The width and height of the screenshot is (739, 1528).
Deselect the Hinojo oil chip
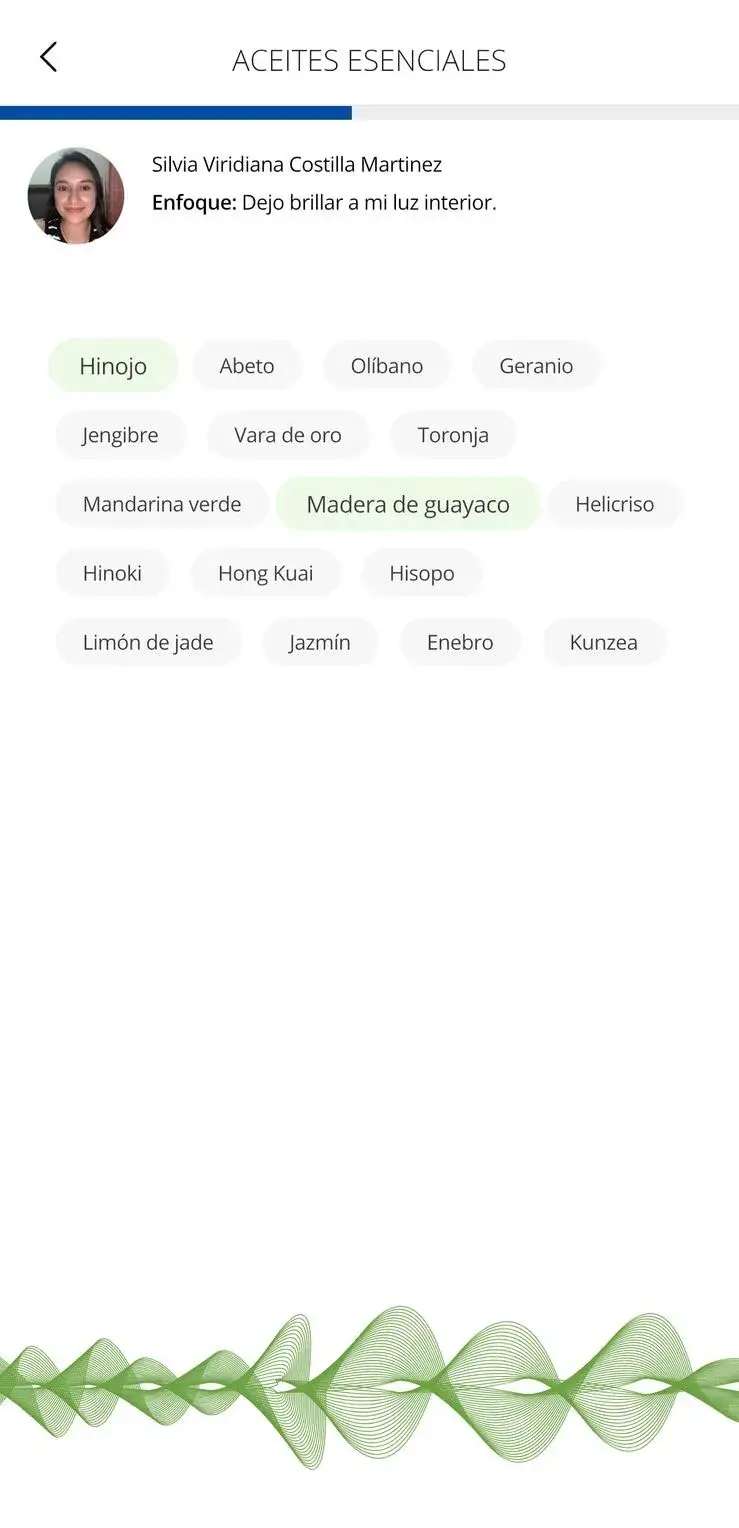tap(113, 366)
